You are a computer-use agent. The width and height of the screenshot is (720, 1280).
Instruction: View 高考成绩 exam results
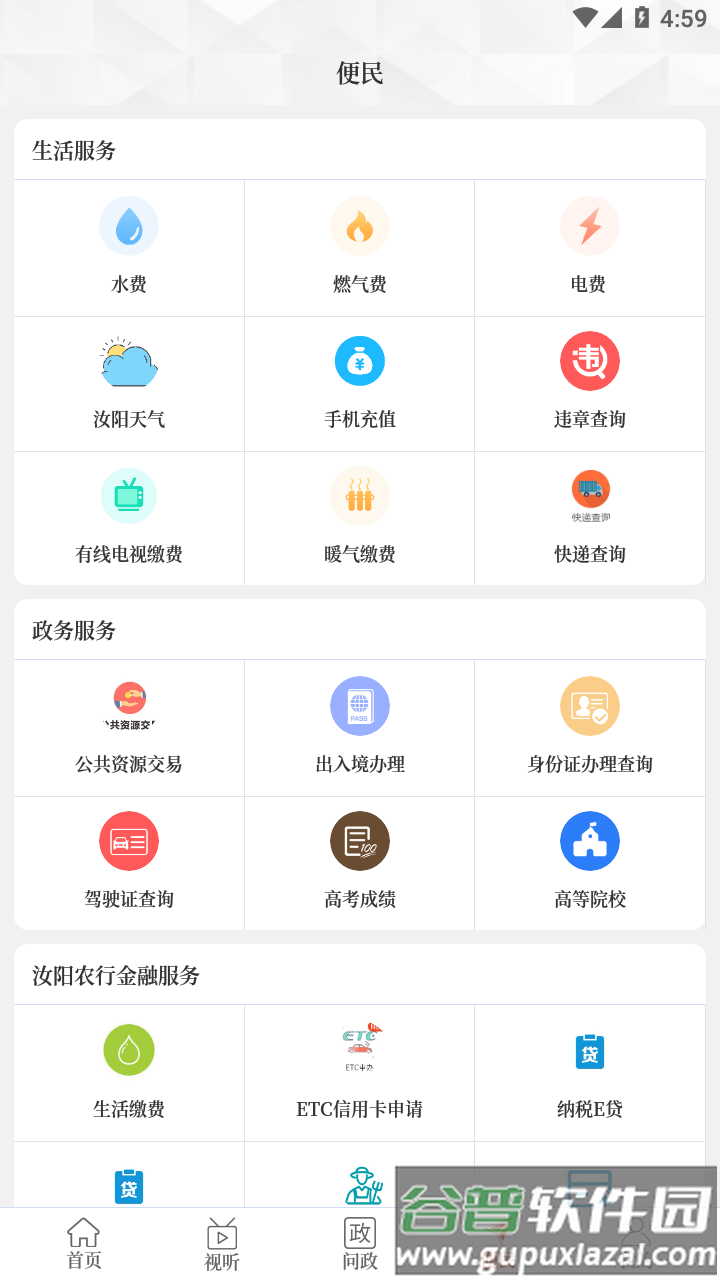(x=359, y=862)
